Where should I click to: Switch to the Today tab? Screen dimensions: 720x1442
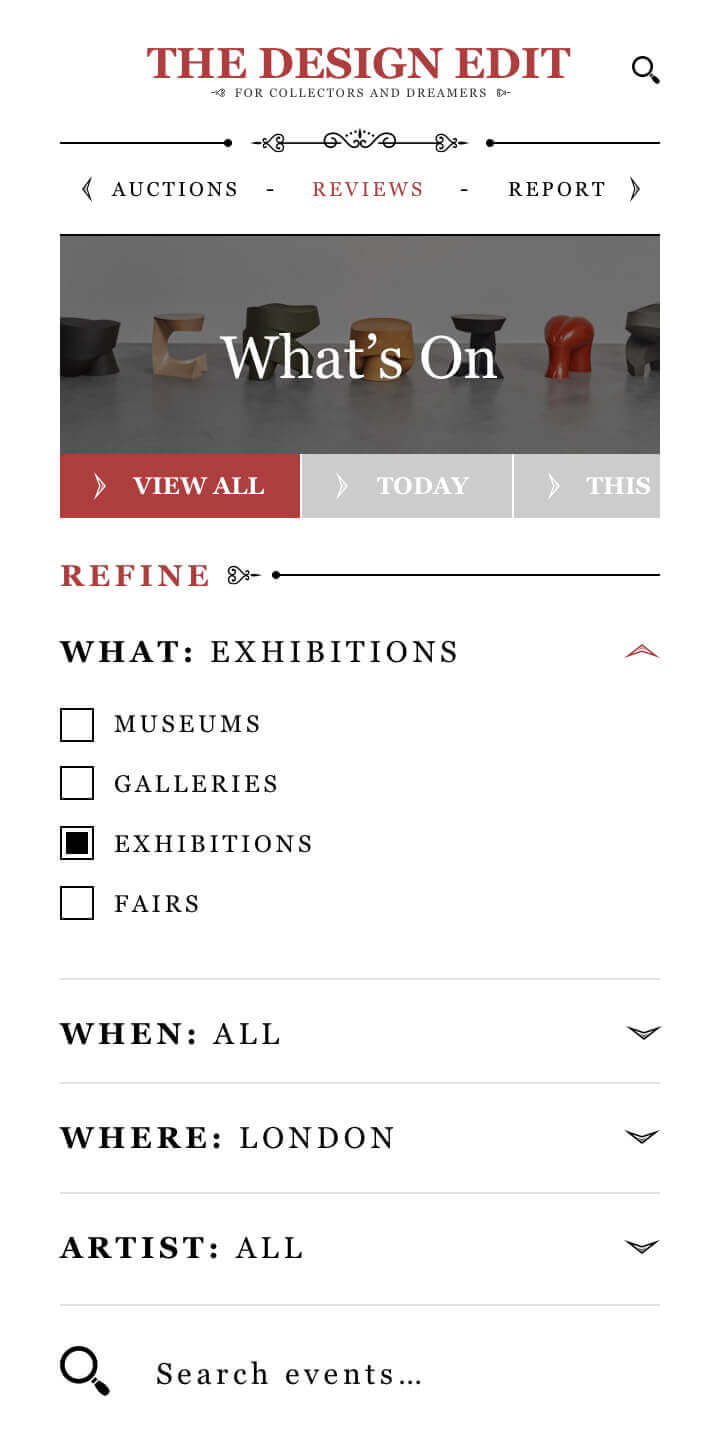407,486
